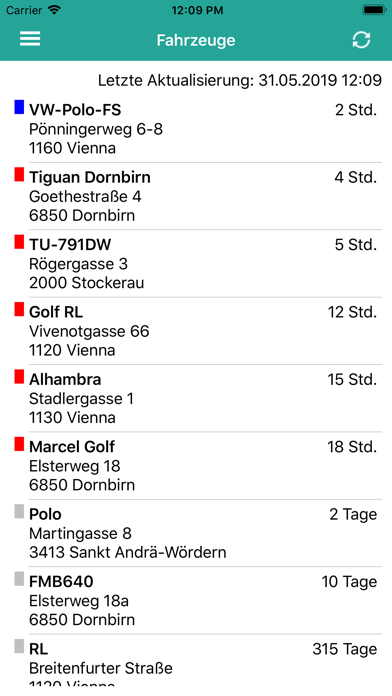Select the Tiguan Dornbirn vehicle

click(x=196, y=196)
